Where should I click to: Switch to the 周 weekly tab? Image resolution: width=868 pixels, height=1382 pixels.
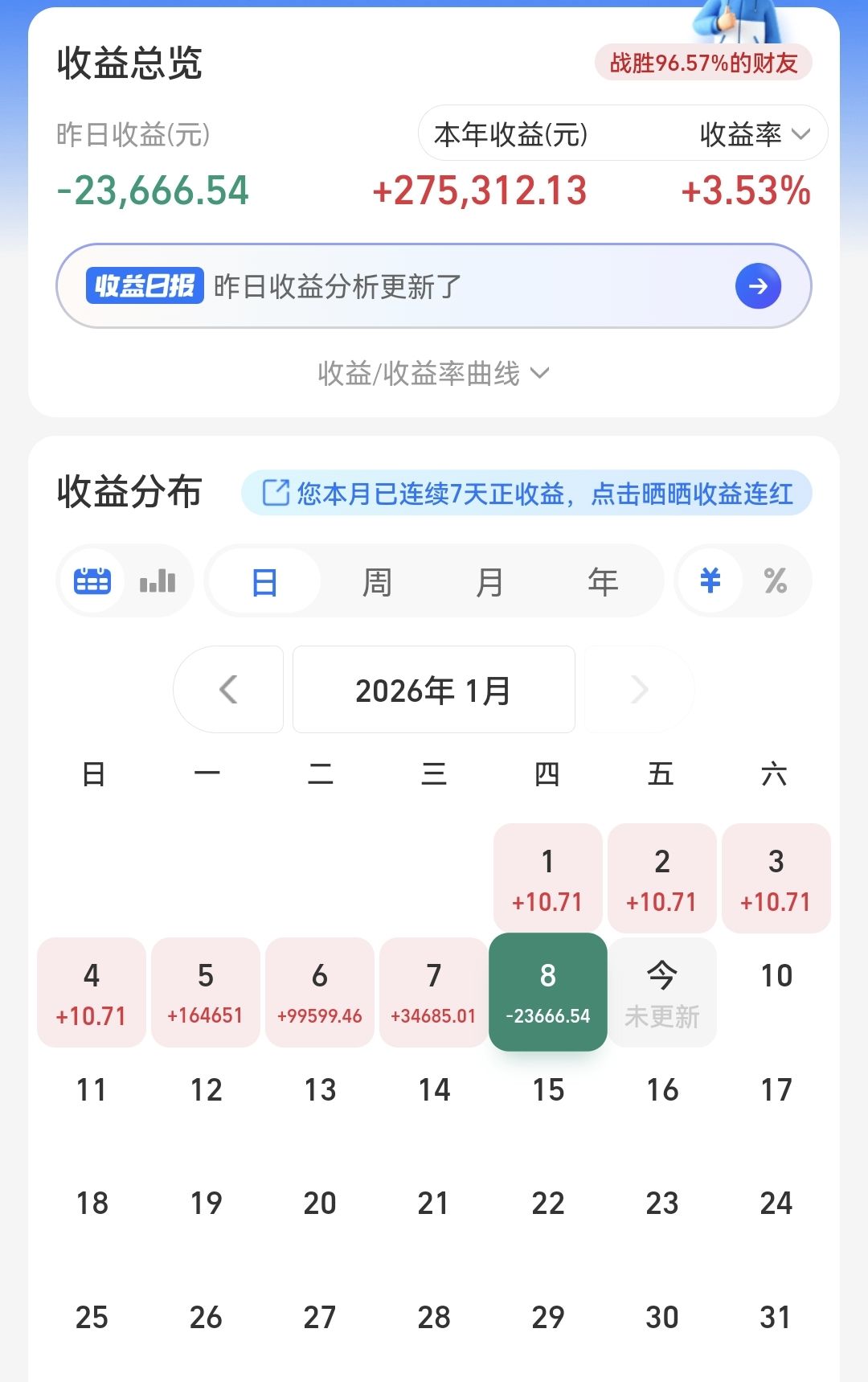point(376,580)
